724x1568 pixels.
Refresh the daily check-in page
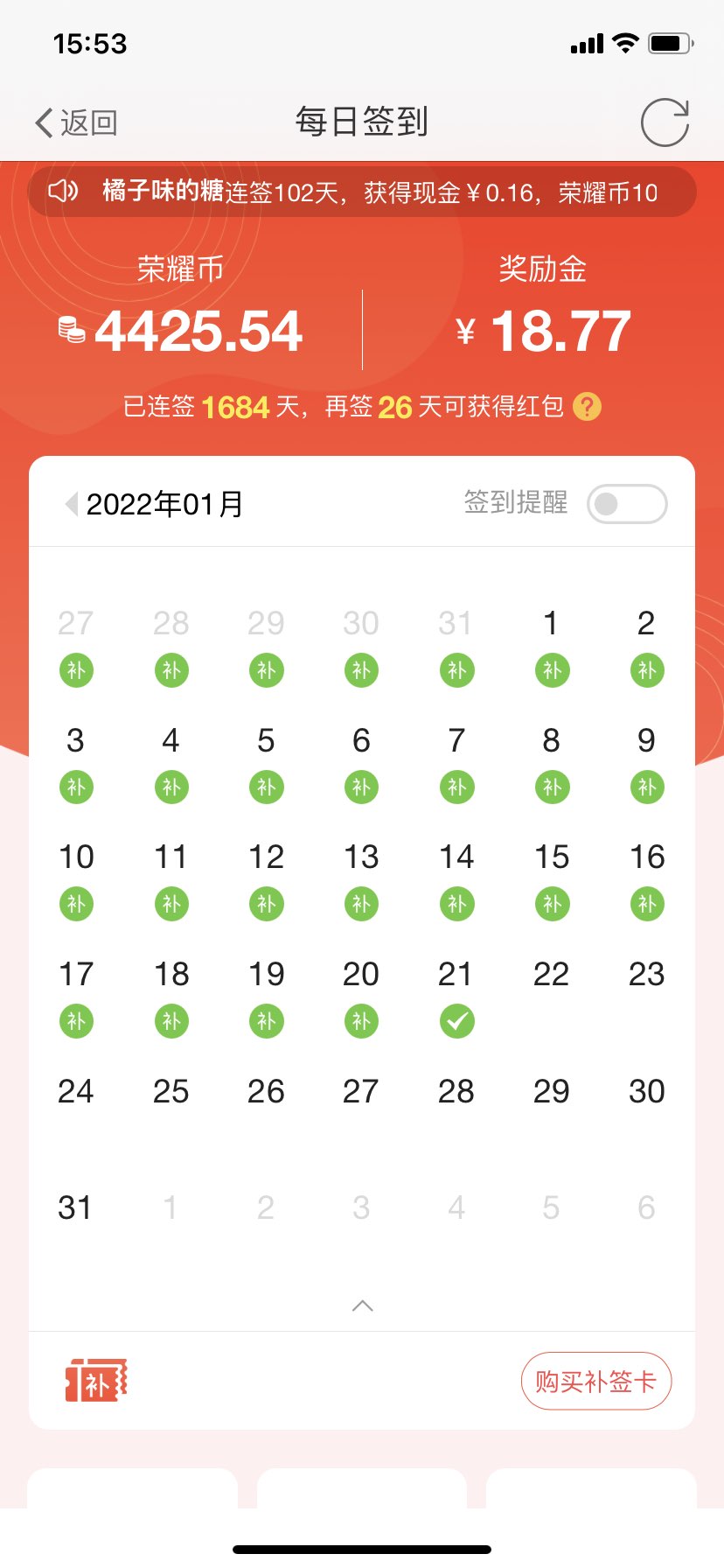[665, 122]
